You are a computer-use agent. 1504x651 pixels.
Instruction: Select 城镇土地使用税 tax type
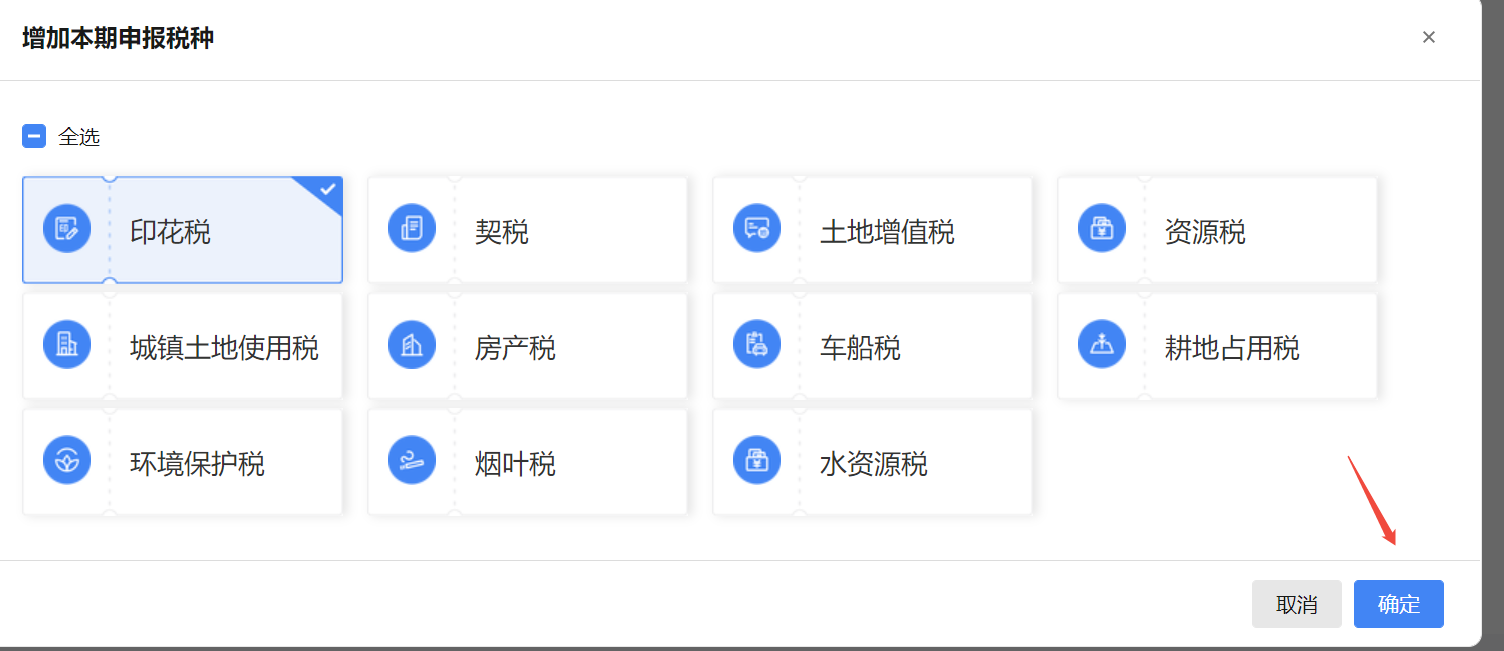pos(182,347)
